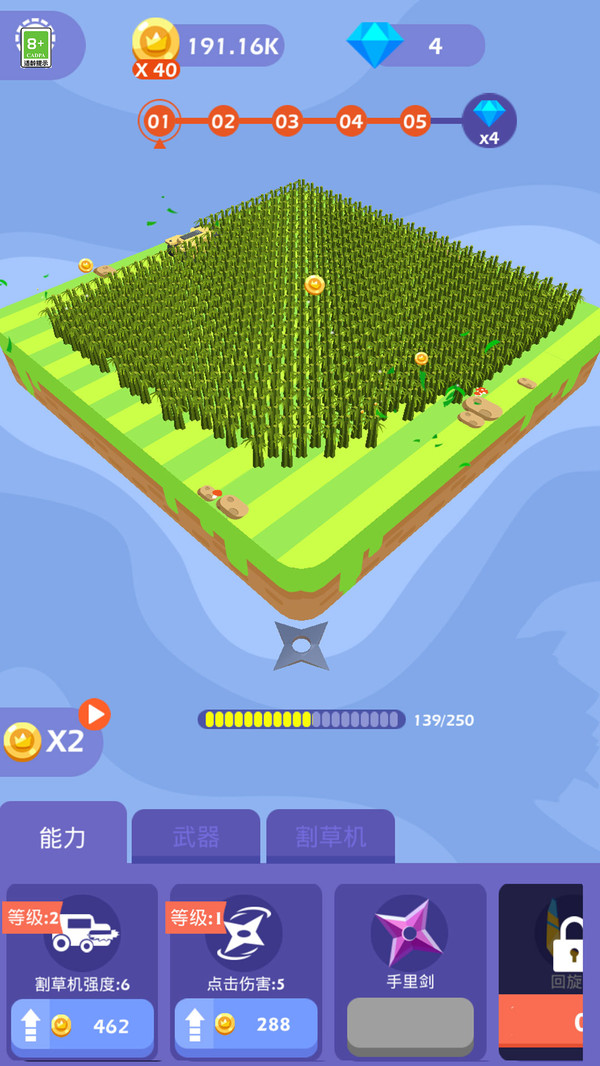Switch to the 武器 tab
This screenshot has width=600, height=1066.
tap(196, 837)
